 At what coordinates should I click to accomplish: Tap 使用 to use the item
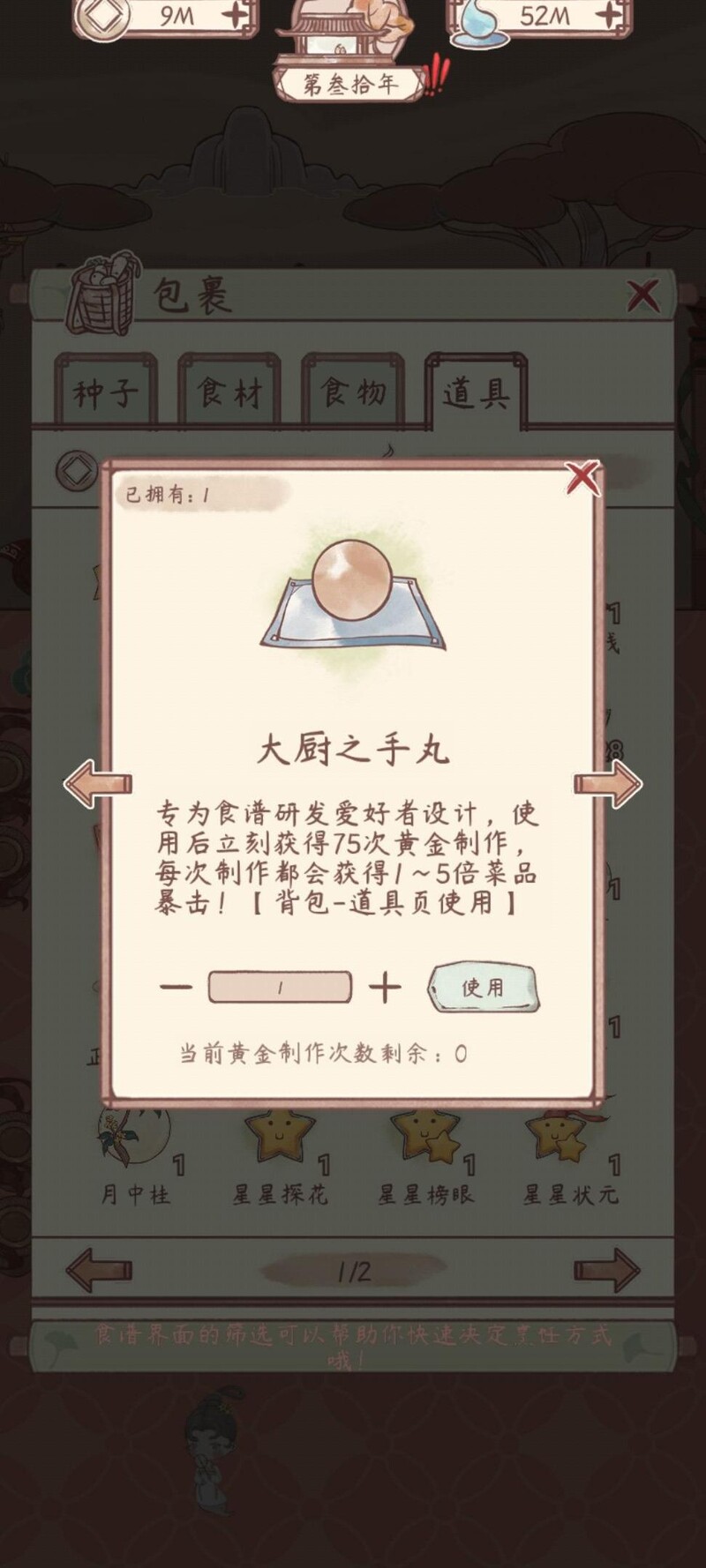[483, 987]
